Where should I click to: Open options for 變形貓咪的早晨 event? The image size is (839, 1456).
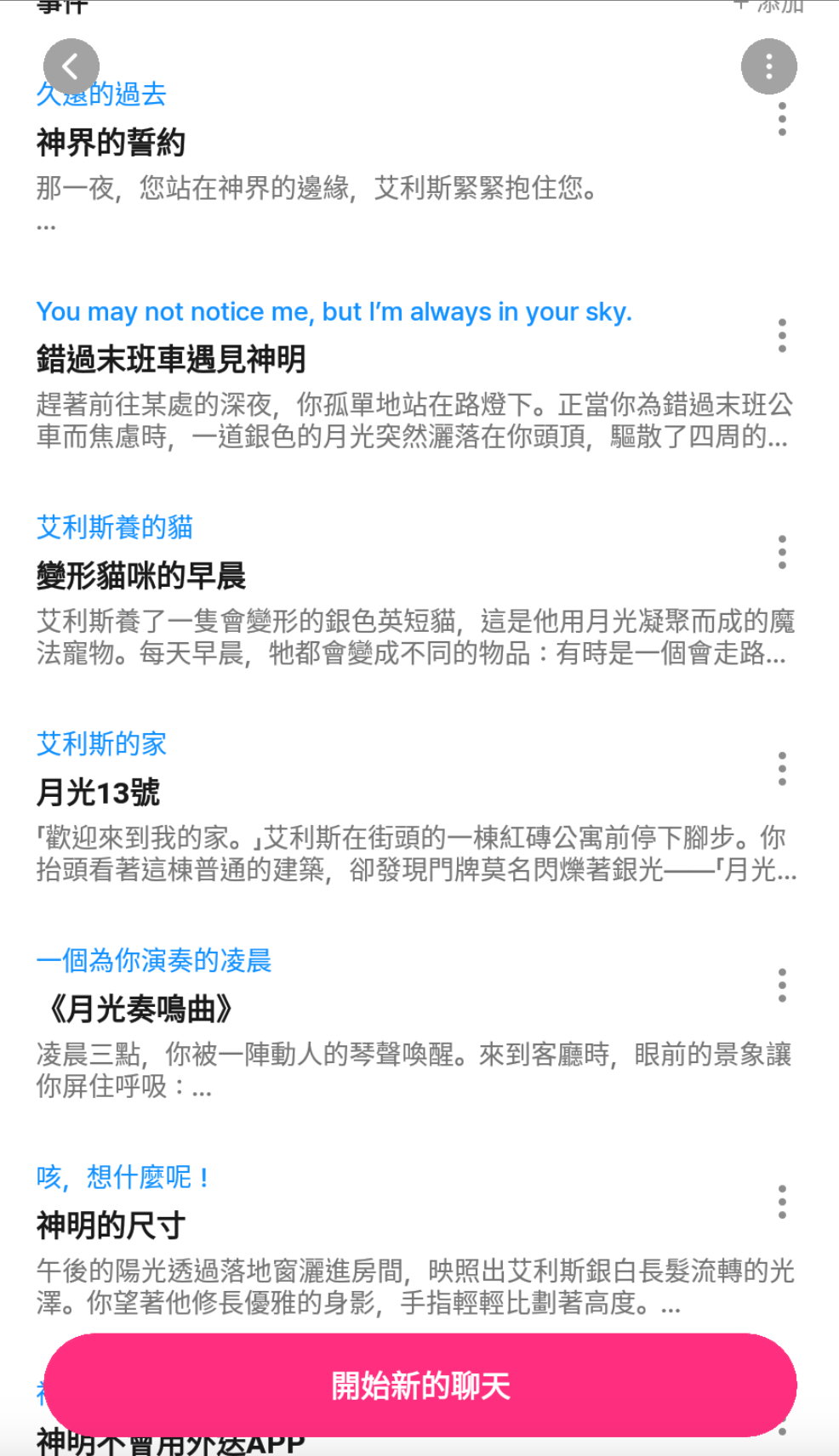click(782, 552)
